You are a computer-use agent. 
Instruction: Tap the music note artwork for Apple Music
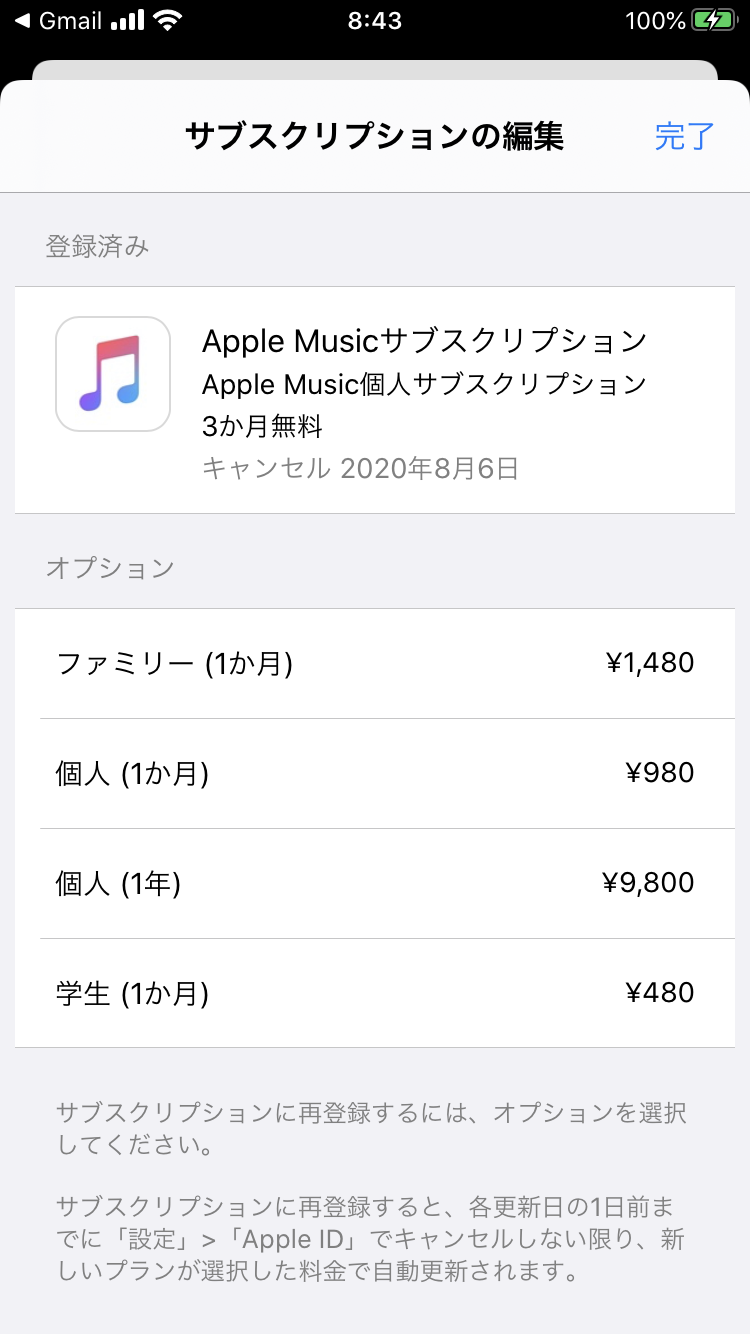pos(112,374)
